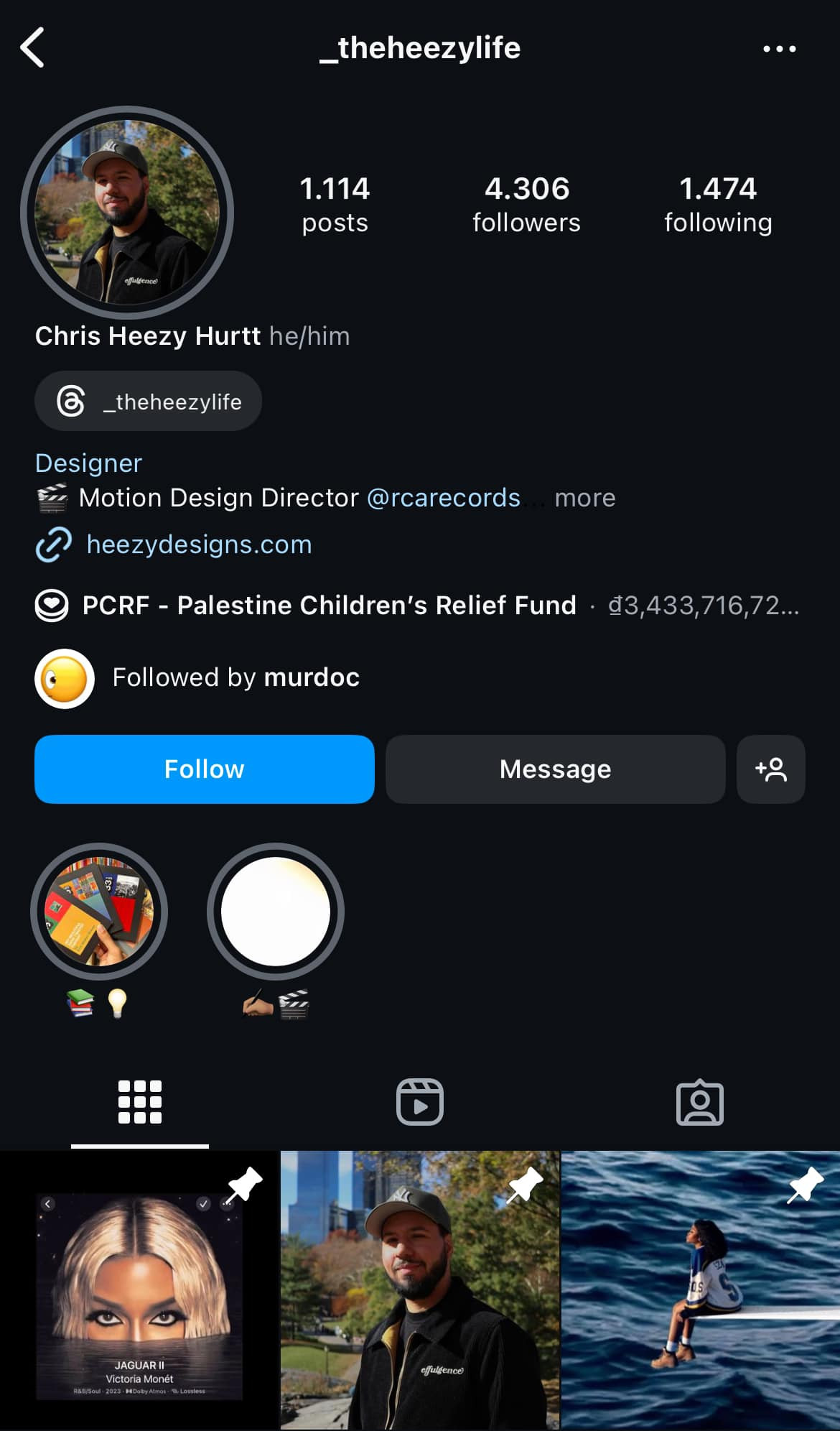Visit the heezydesigns.com website link
Viewport: 840px width, 1431px height.
[199, 545]
